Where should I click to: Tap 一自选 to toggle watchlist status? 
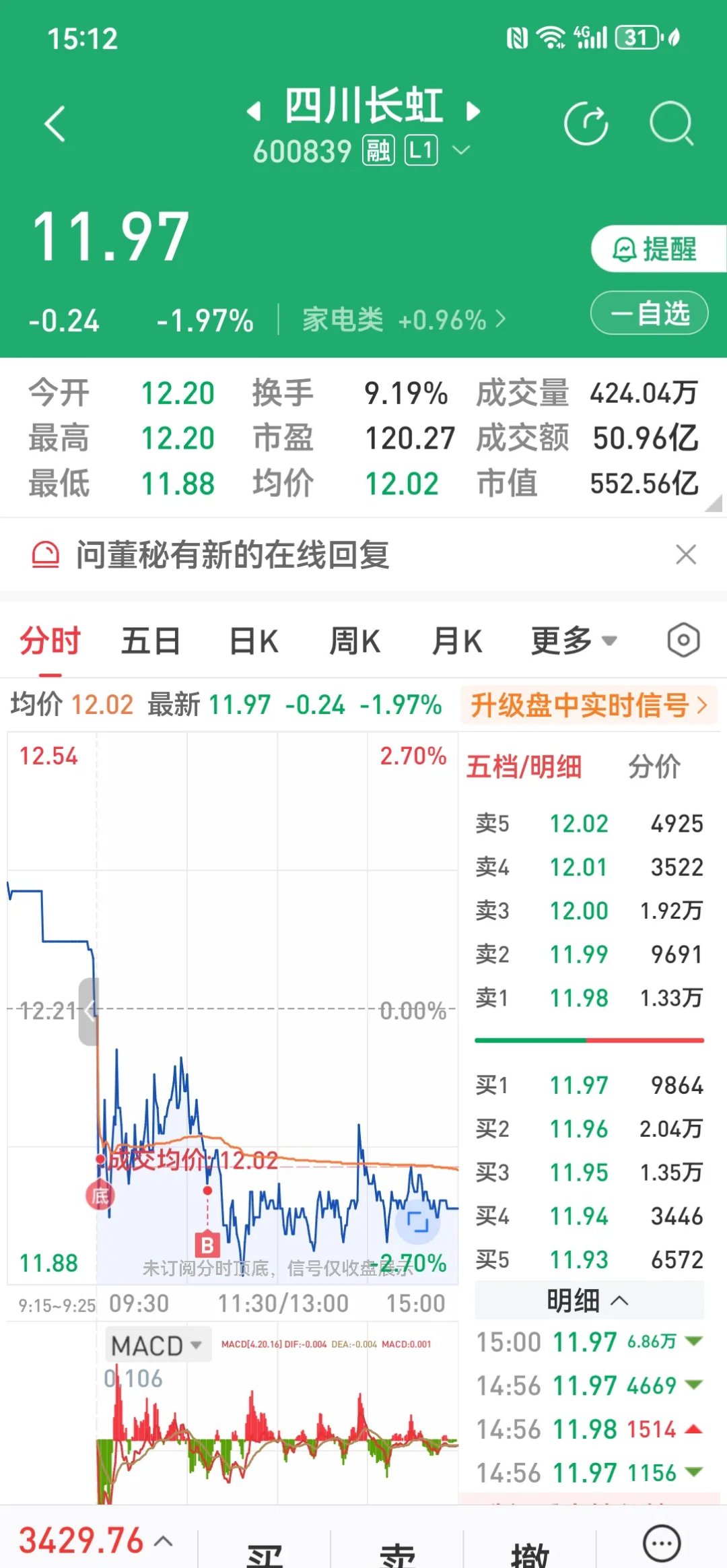[648, 313]
